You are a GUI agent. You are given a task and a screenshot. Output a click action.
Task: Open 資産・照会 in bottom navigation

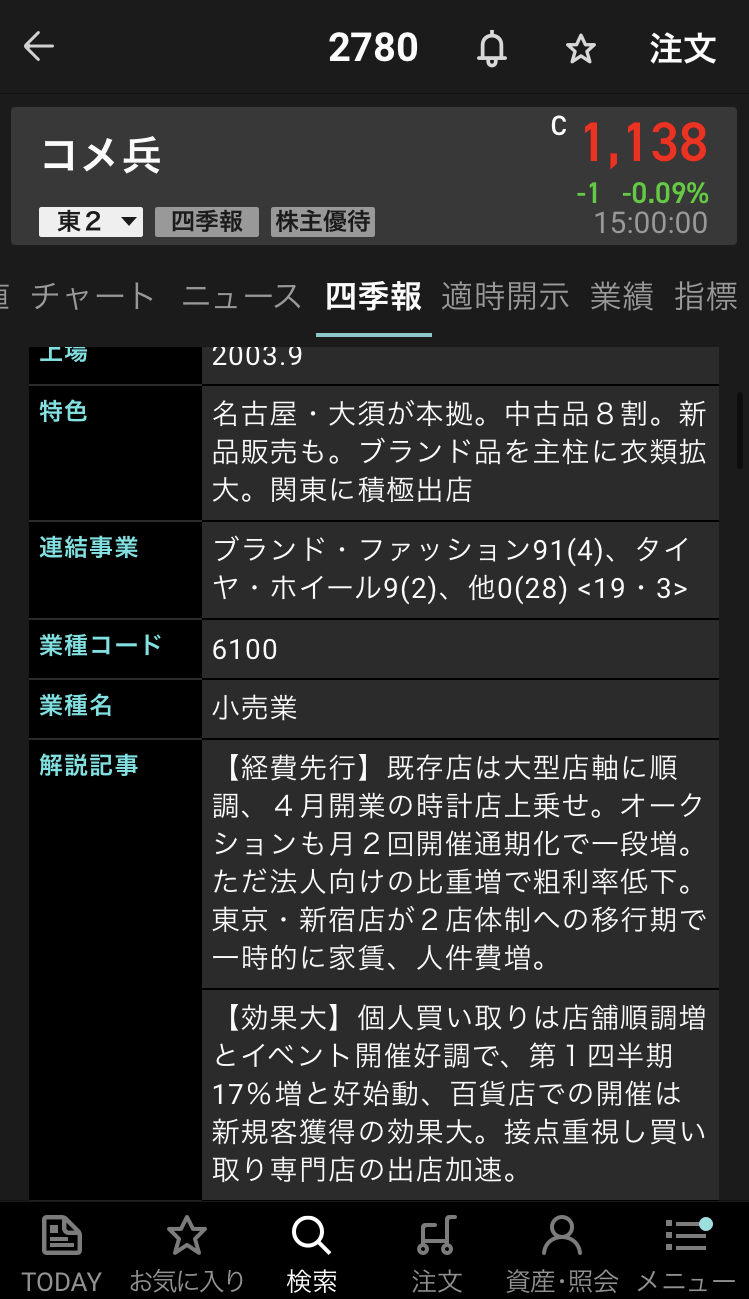point(561,1252)
